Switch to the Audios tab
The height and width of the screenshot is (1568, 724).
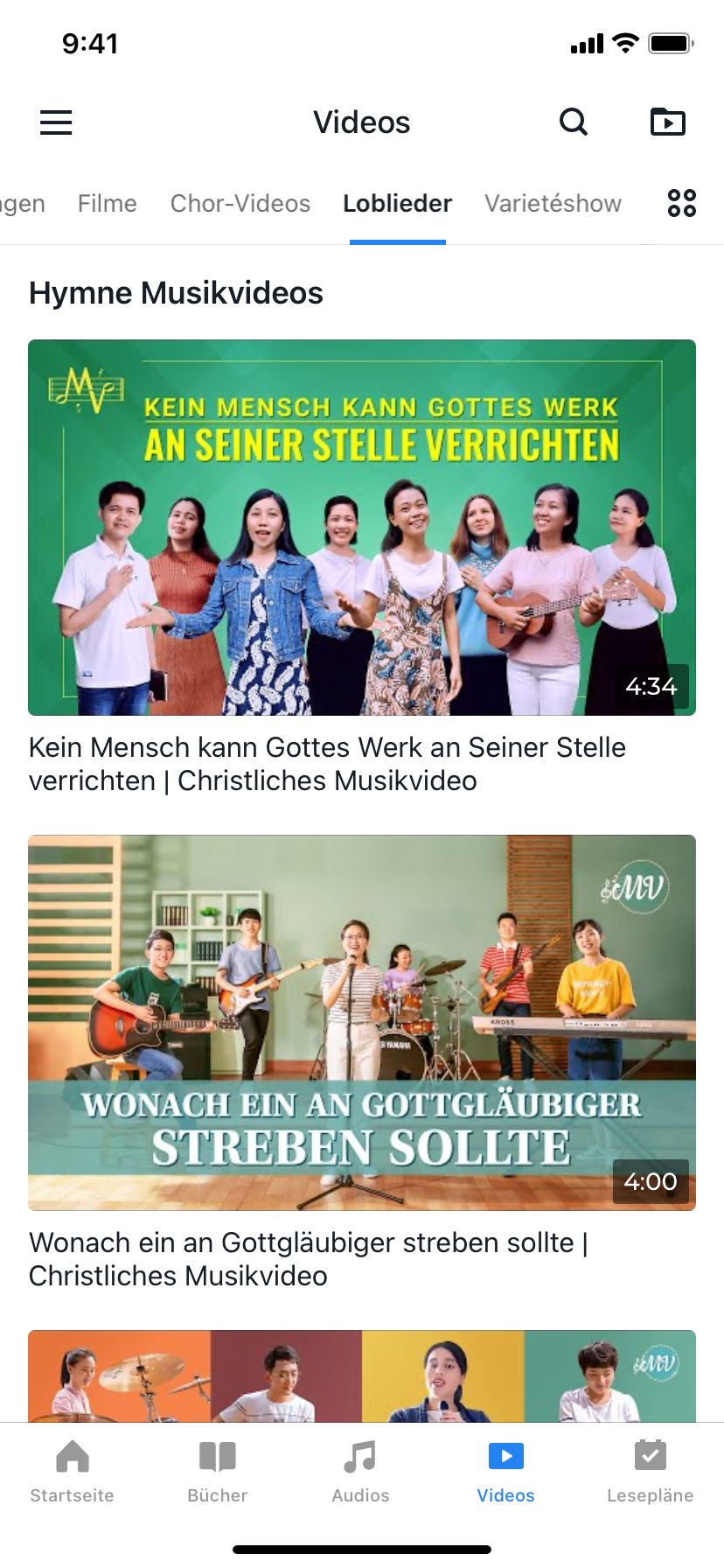tap(360, 1472)
